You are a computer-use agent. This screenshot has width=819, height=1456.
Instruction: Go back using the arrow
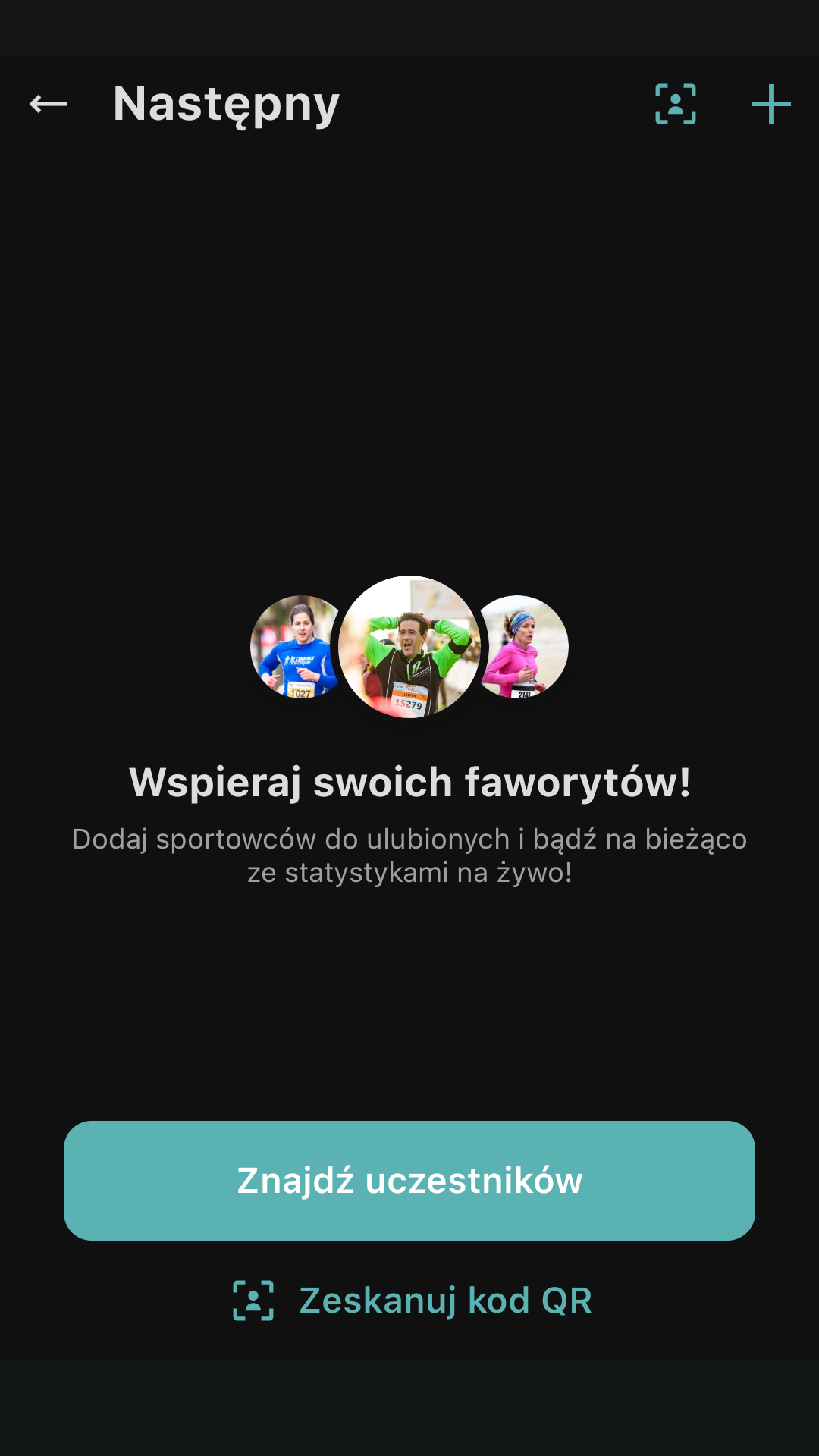pyautogui.click(x=49, y=104)
